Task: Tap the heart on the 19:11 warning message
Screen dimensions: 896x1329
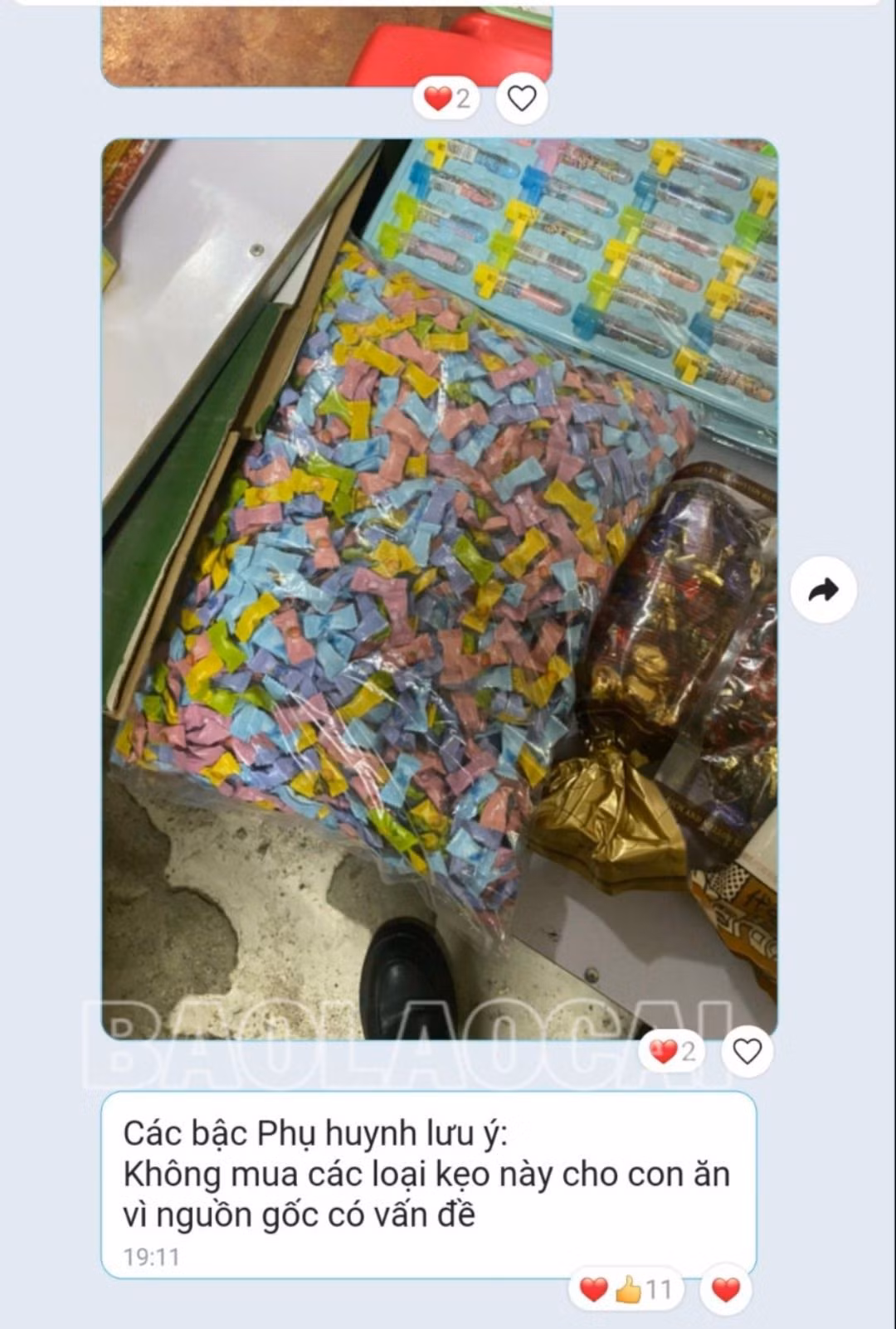Action: tap(726, 1290)
